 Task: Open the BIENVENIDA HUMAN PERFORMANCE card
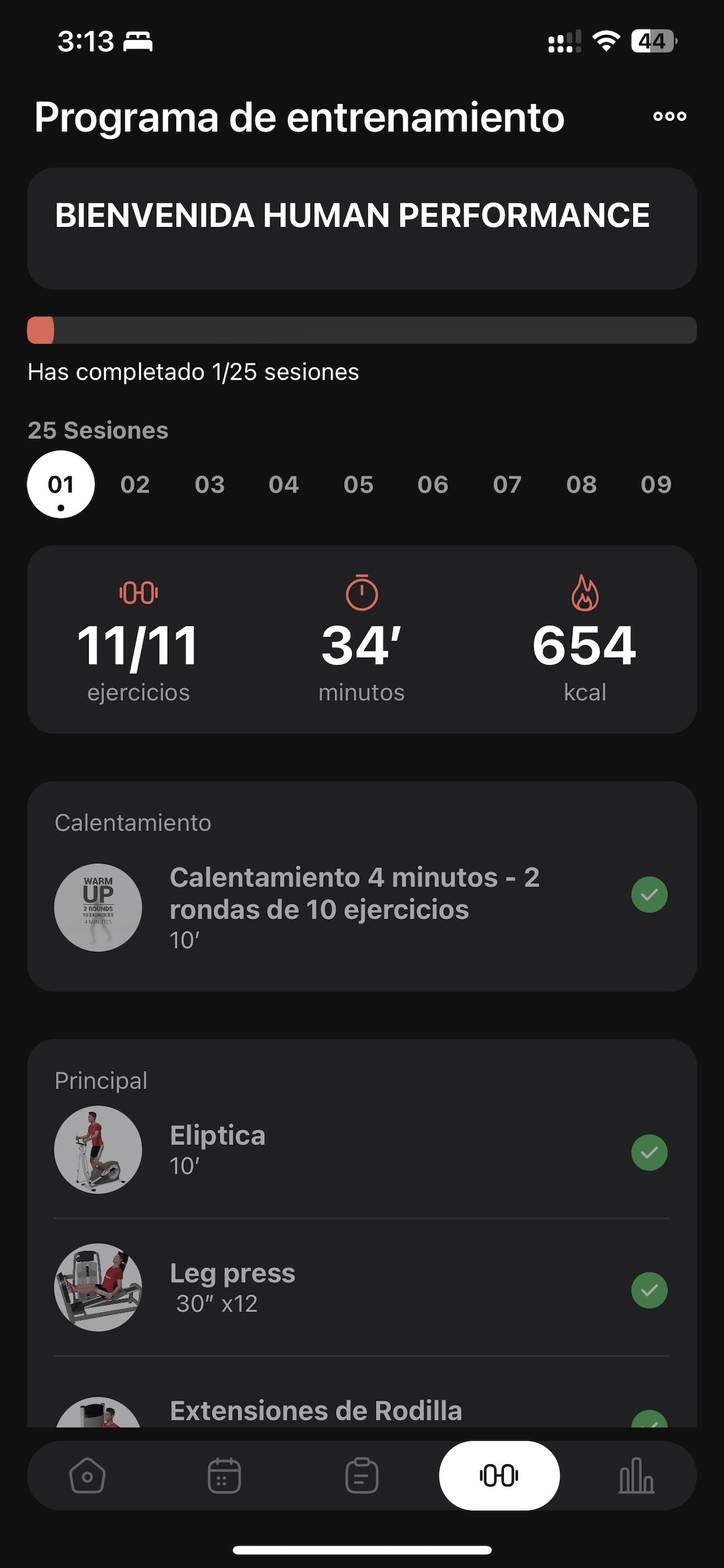362,228
